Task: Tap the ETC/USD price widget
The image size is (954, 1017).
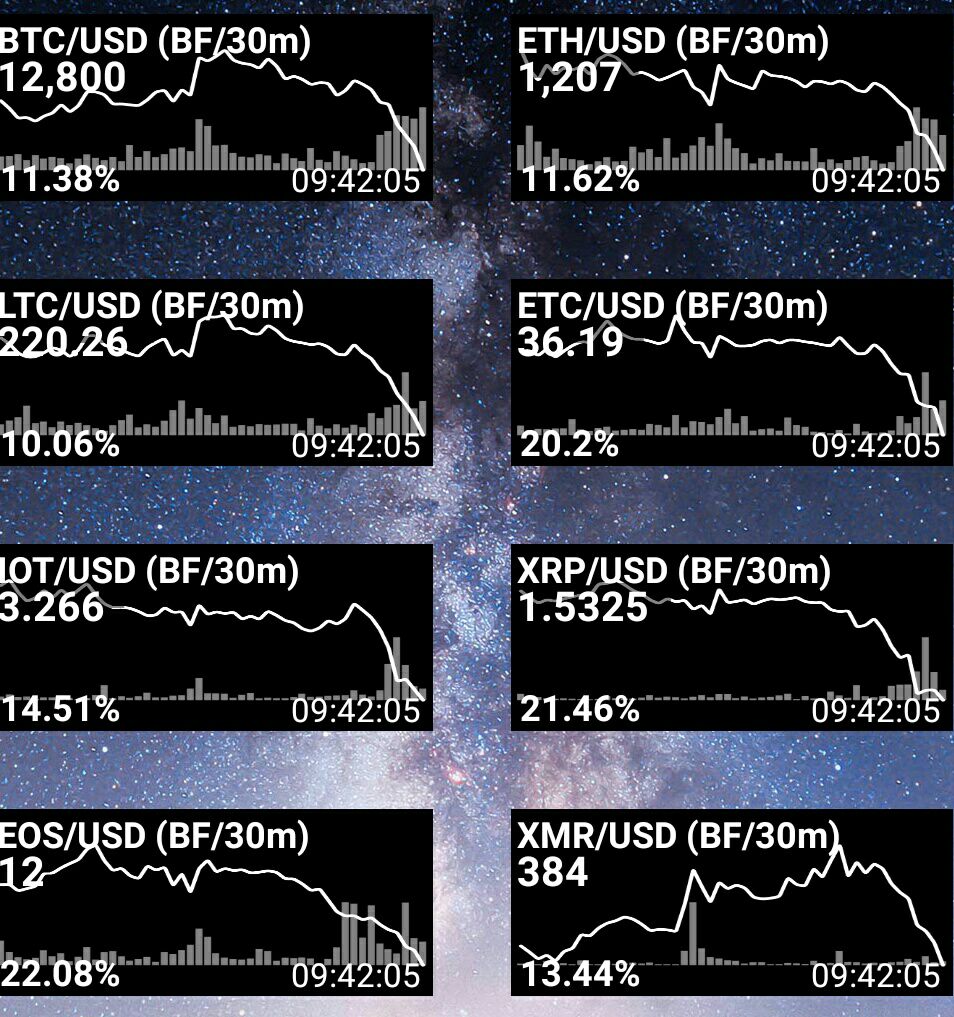Action: (x=730, y=372)
